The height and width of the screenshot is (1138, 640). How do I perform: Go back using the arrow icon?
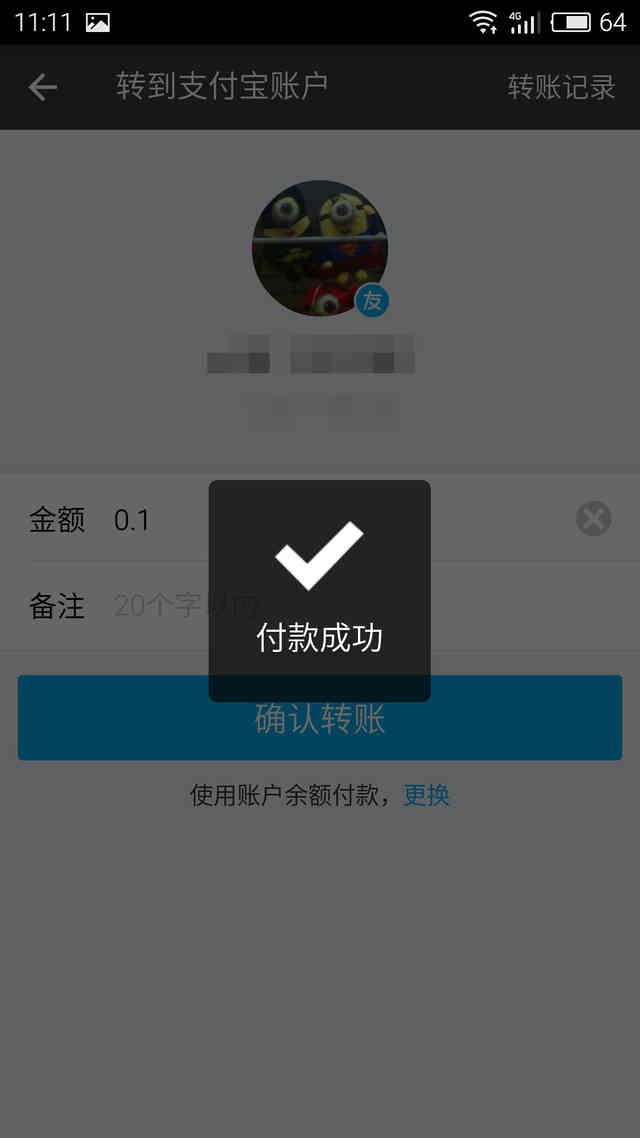tap(43, 88)
